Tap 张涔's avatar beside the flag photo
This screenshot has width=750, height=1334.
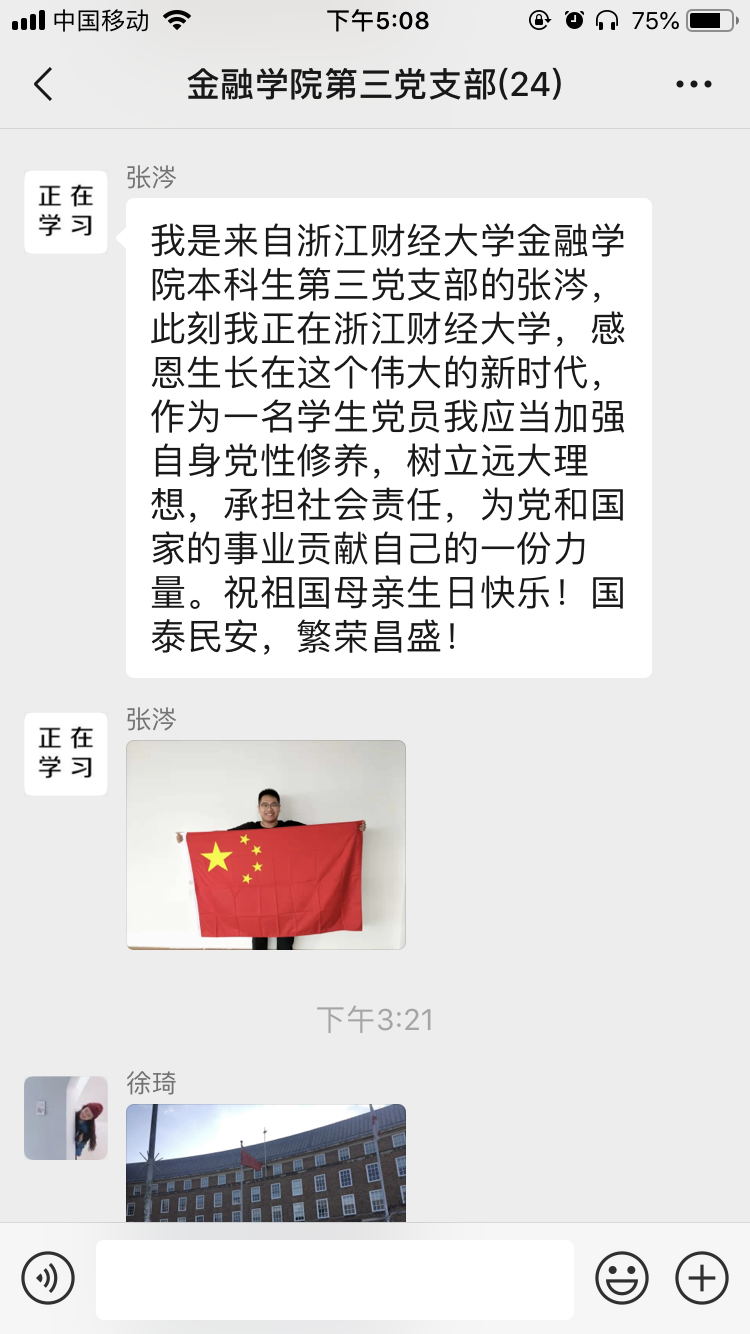tap(66, 754)
